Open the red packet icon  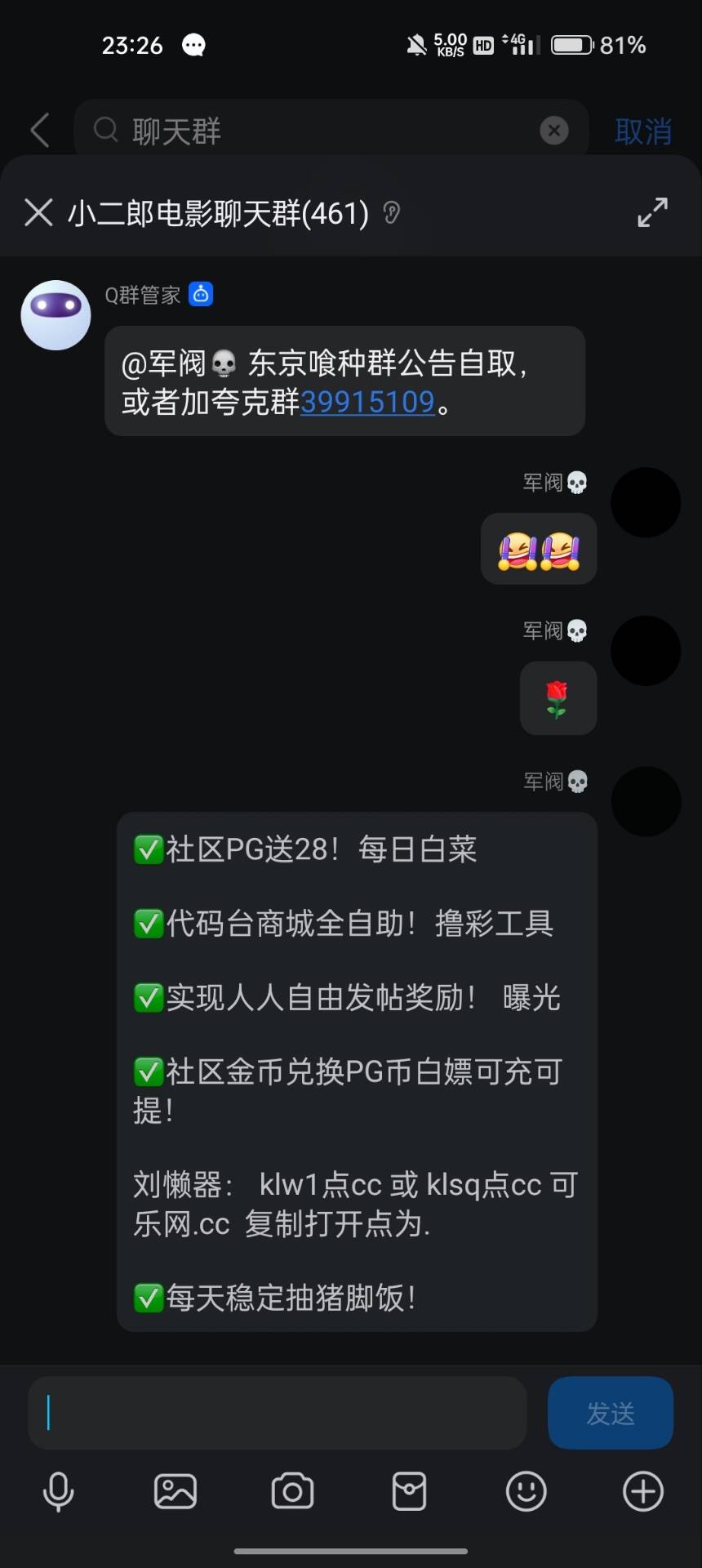tap(409, 1492)
